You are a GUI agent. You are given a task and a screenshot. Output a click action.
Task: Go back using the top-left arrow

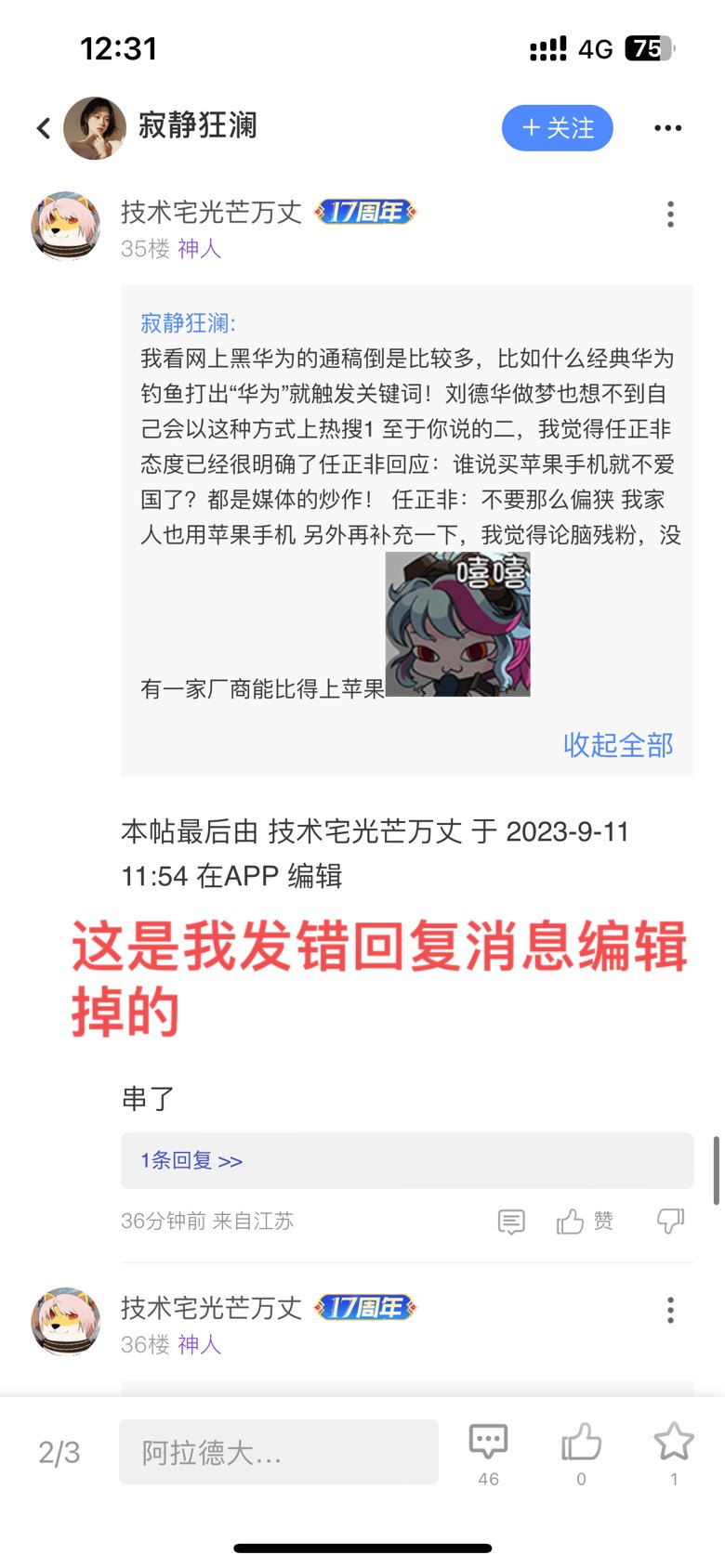tap(44, 128)
